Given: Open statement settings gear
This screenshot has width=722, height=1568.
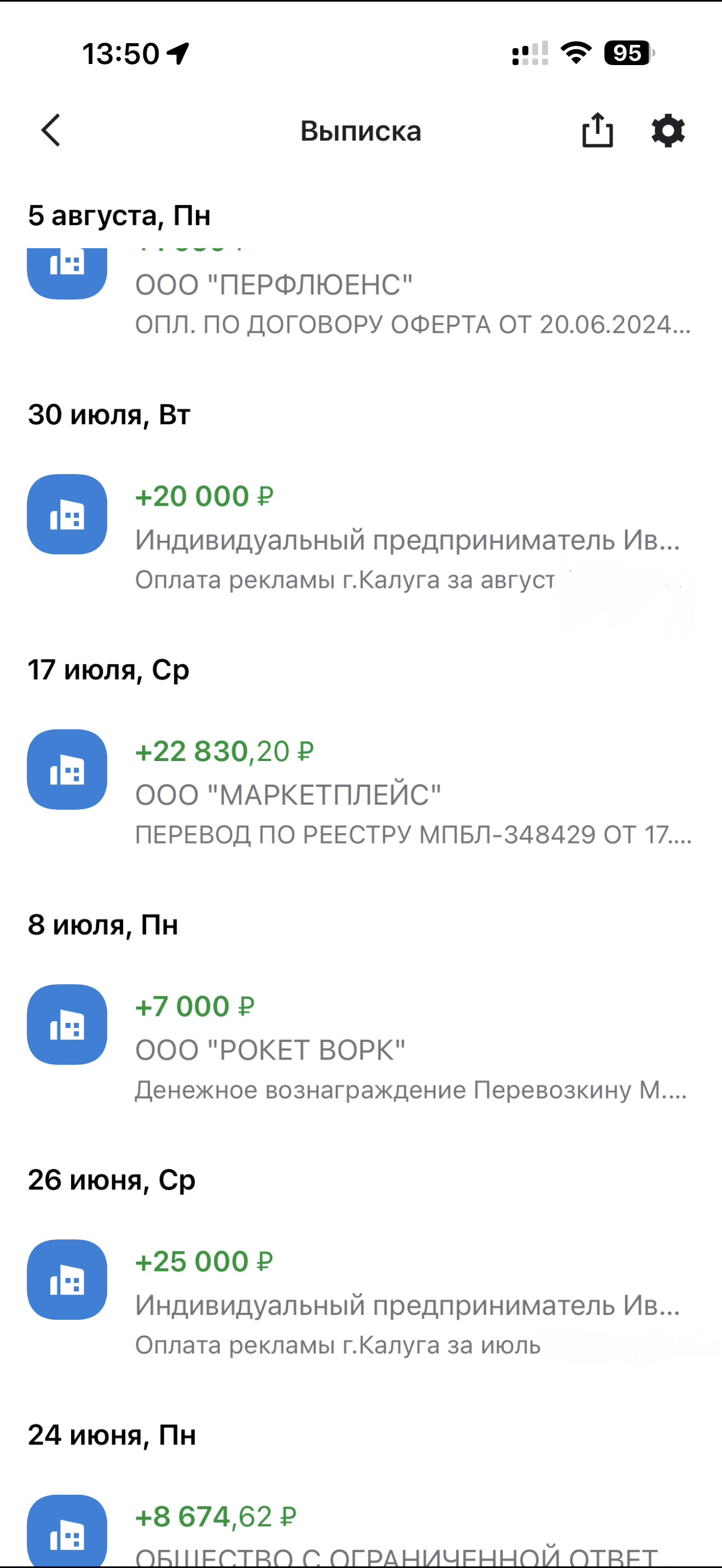Looking at the screenshot, I should 668,130.
